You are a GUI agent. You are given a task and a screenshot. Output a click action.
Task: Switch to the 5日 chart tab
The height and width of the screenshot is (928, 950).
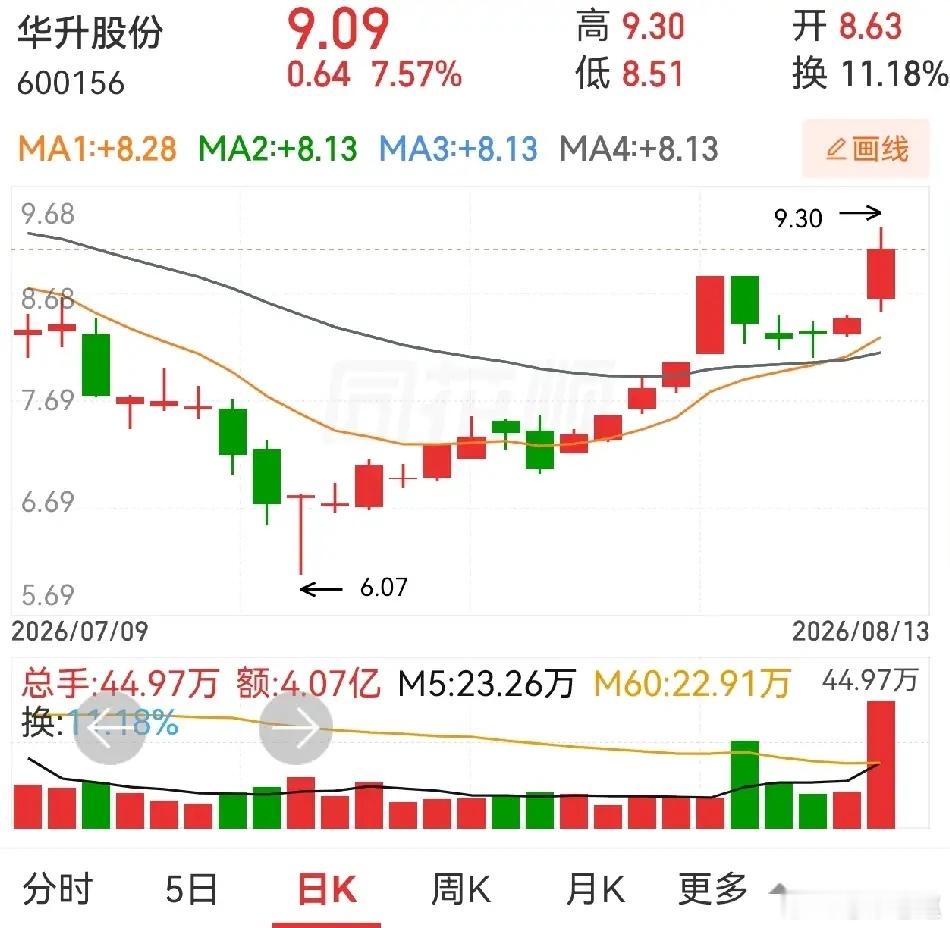coord(191,889)
